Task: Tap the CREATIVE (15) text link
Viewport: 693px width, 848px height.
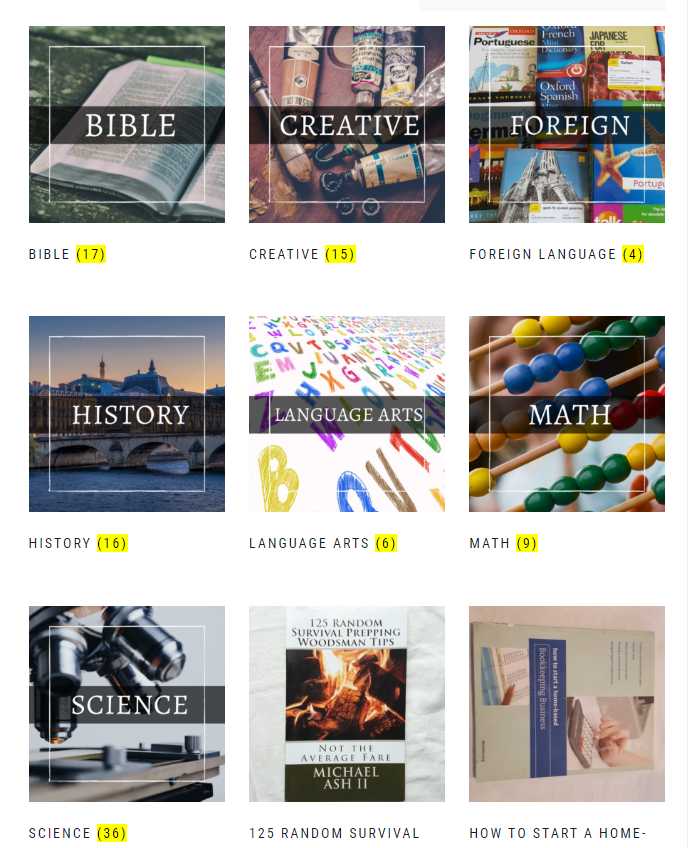Action: 302,254
